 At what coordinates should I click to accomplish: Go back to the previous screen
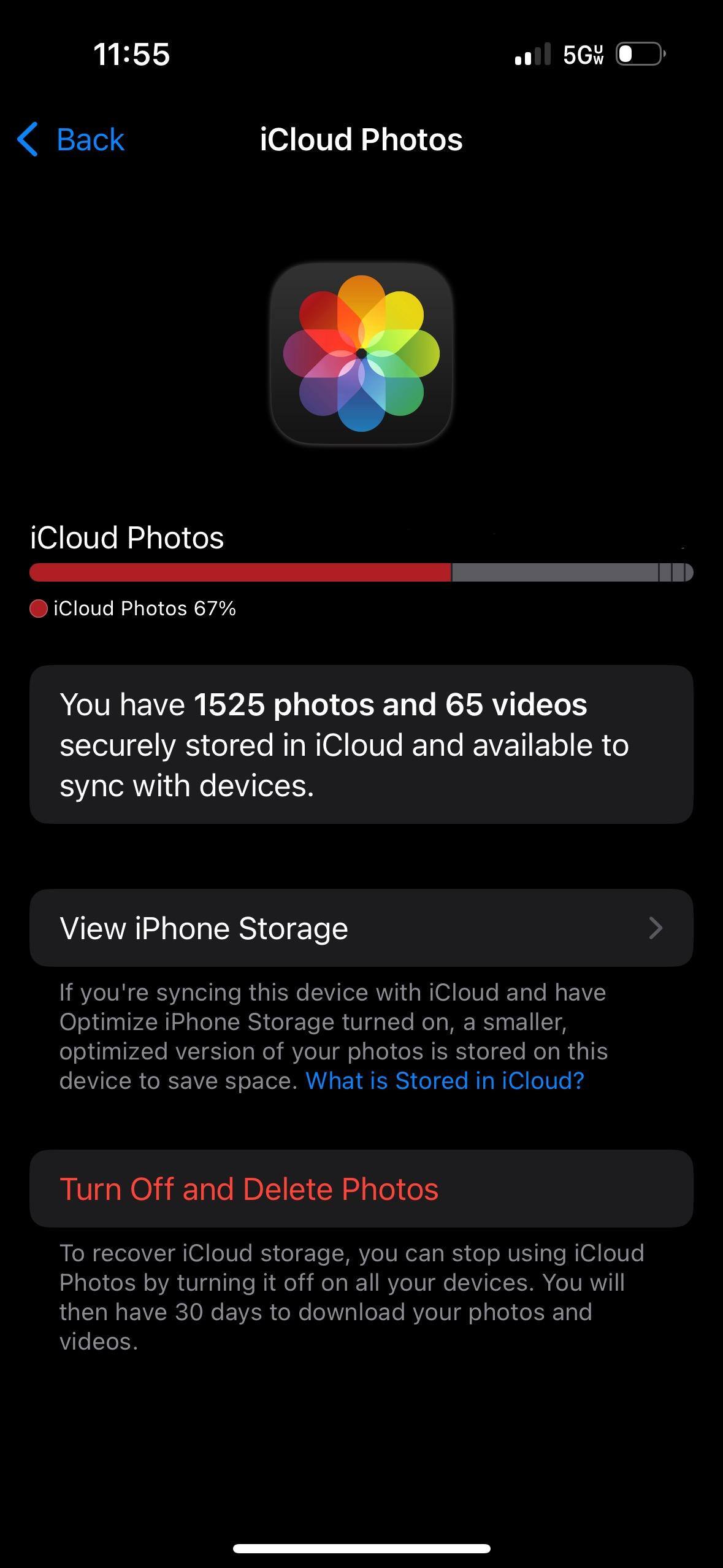click(71, 139)
